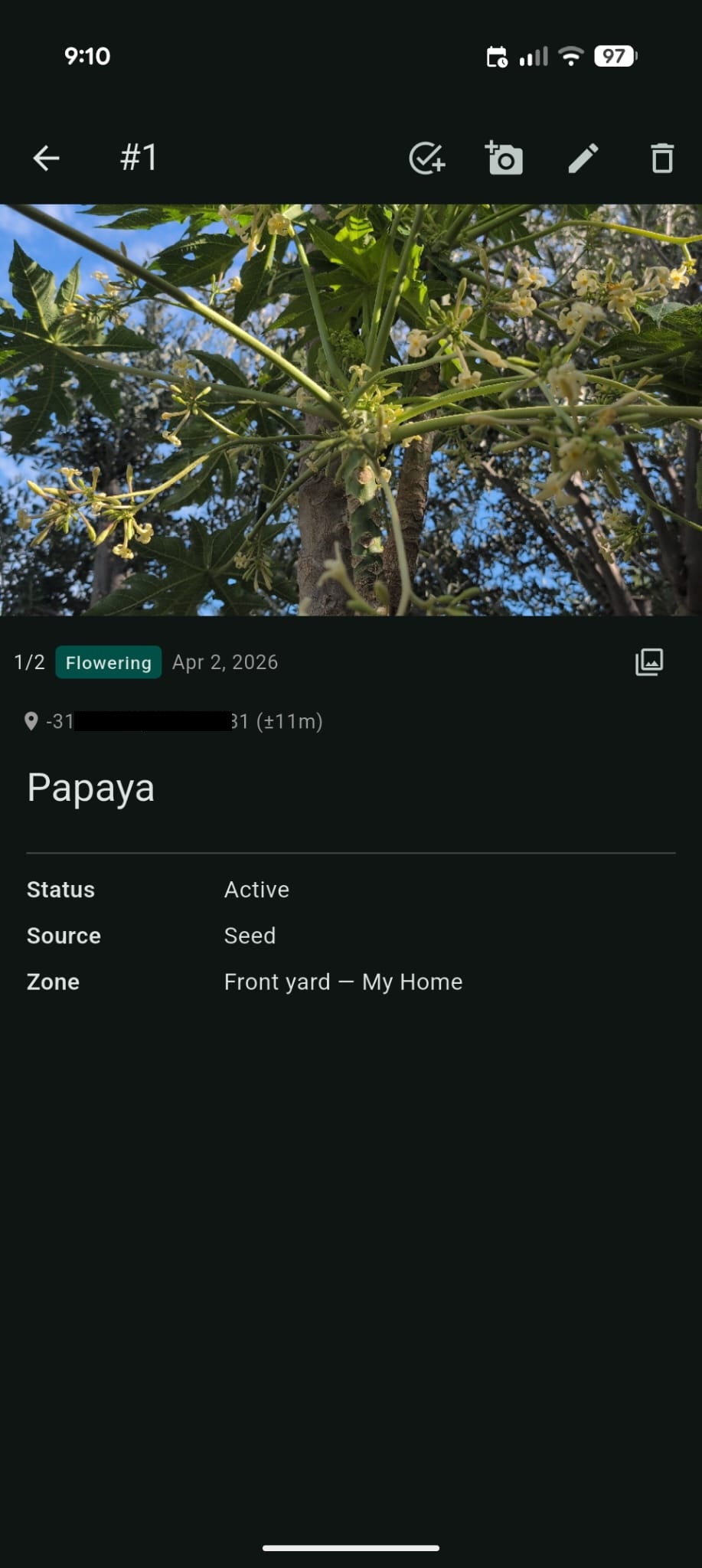Open the camera to add a photo
The image size is (702, 1568).
tap(505, 158)
